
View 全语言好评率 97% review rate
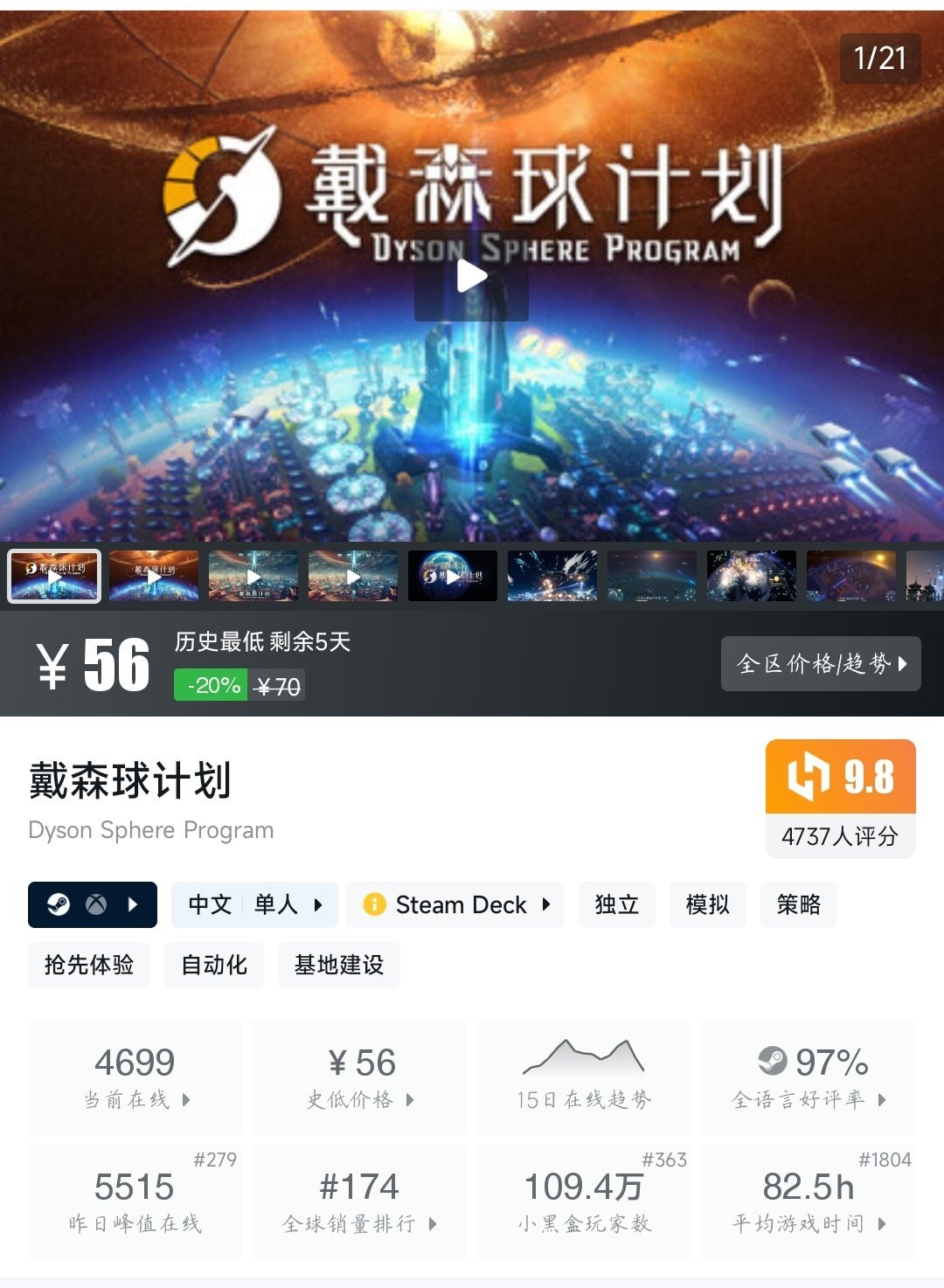pos(809,1077)
